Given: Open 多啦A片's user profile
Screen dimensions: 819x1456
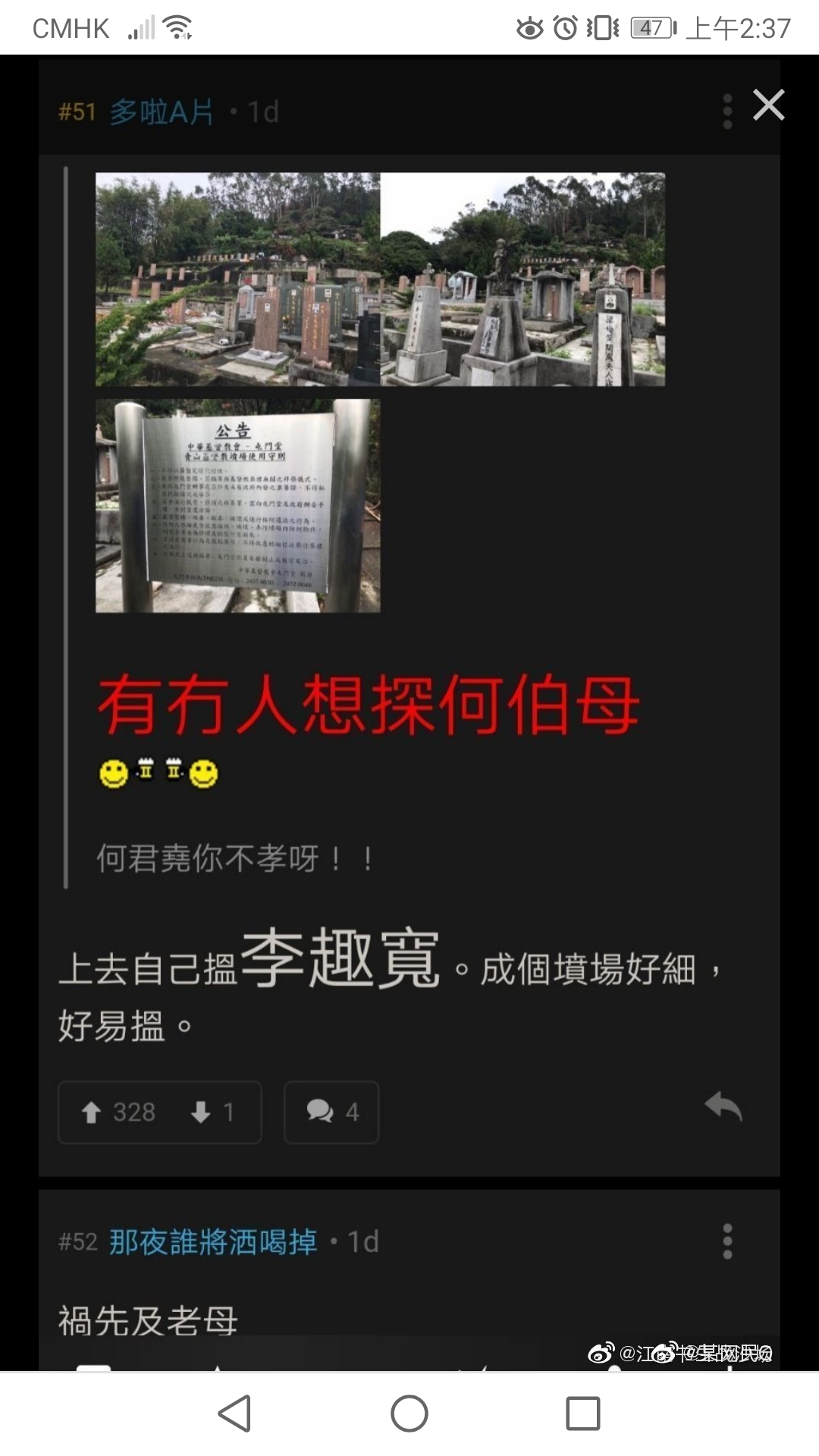Looking at the screenshot, I should [x=162, y=112].
